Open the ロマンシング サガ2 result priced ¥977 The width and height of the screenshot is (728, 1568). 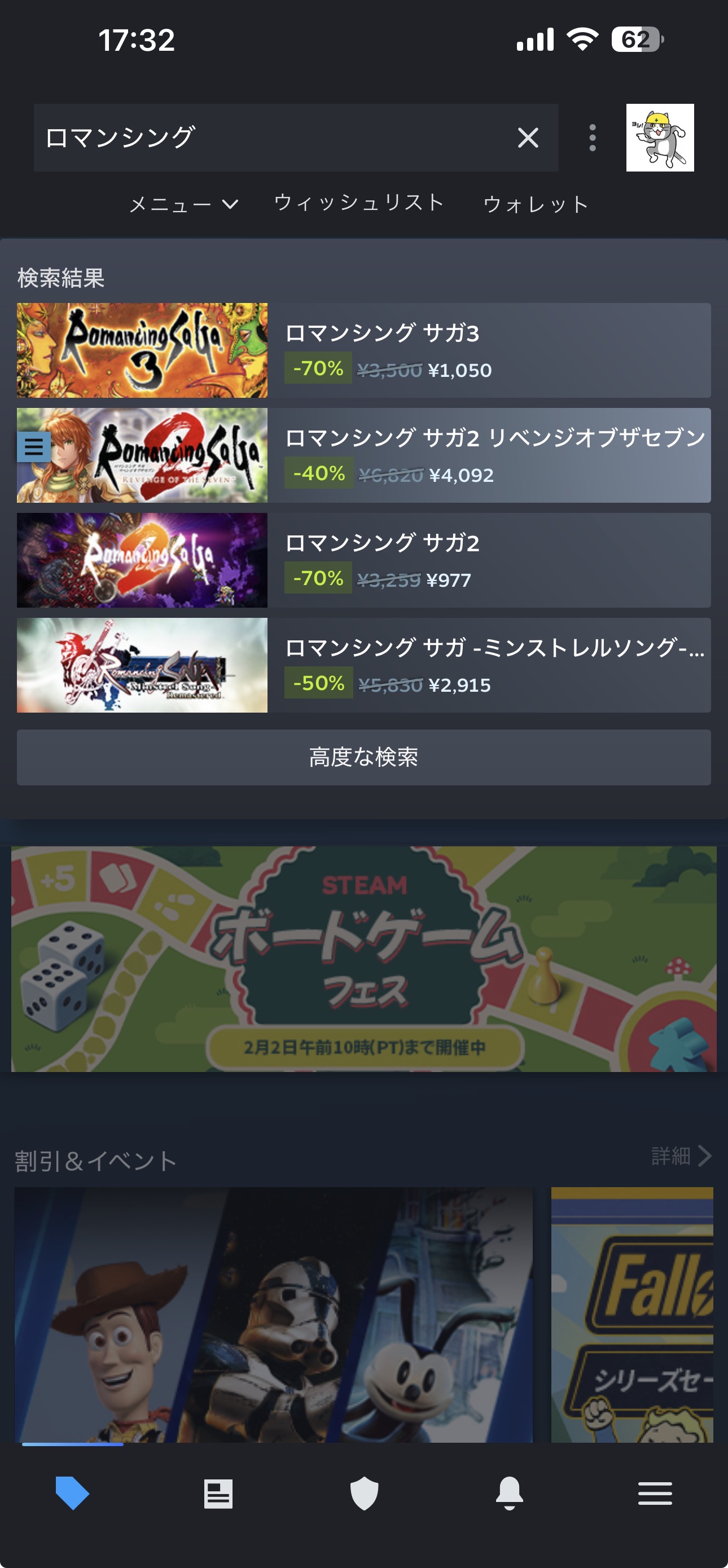(487, 560)
